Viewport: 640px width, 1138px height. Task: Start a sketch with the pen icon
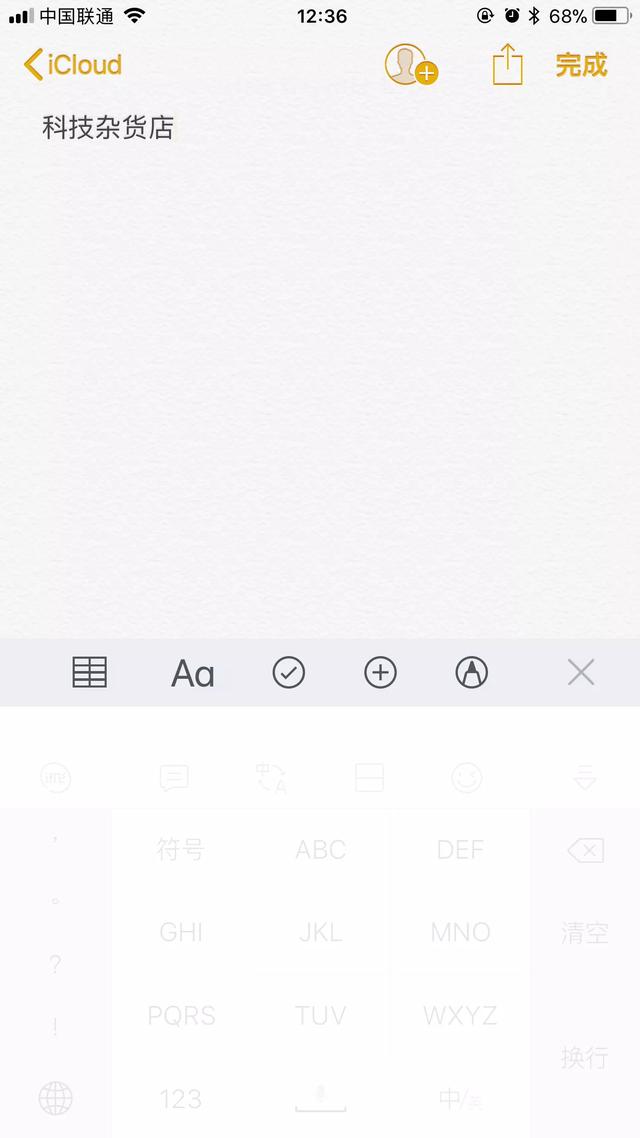click(472, 673)
